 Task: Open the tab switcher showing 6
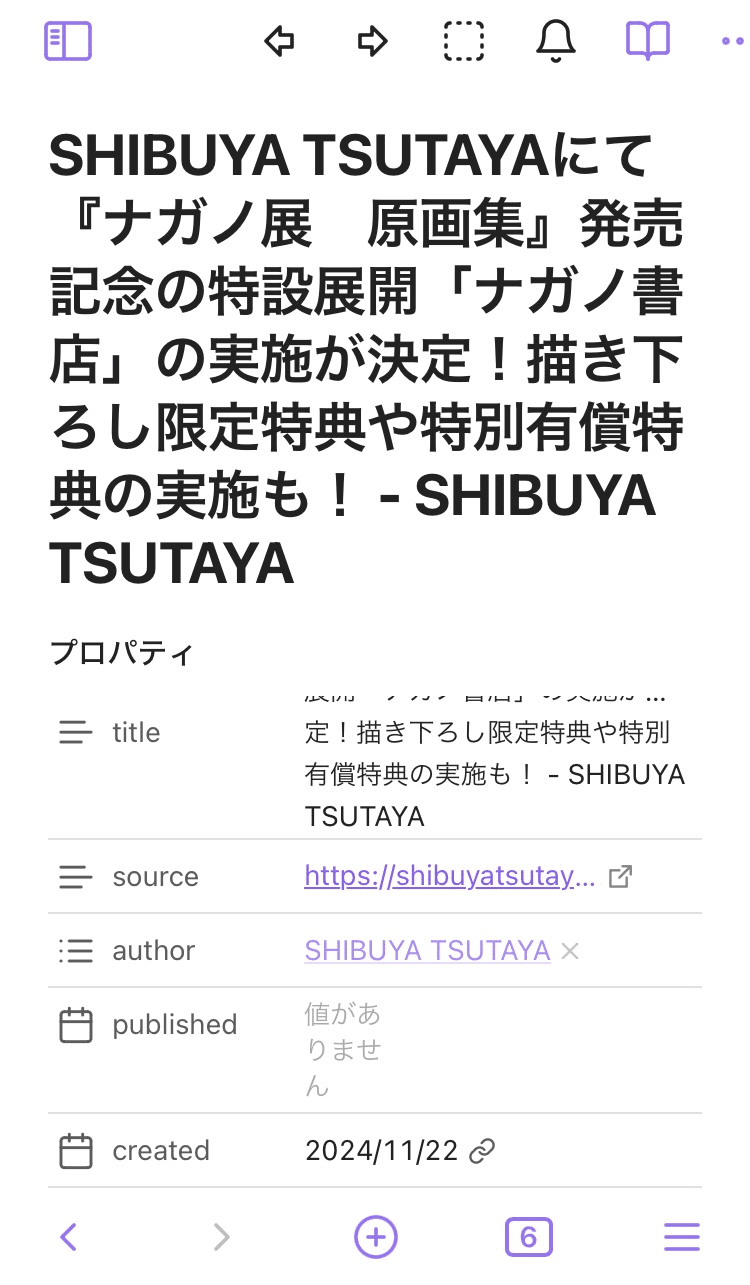(x=528, y=1238)
